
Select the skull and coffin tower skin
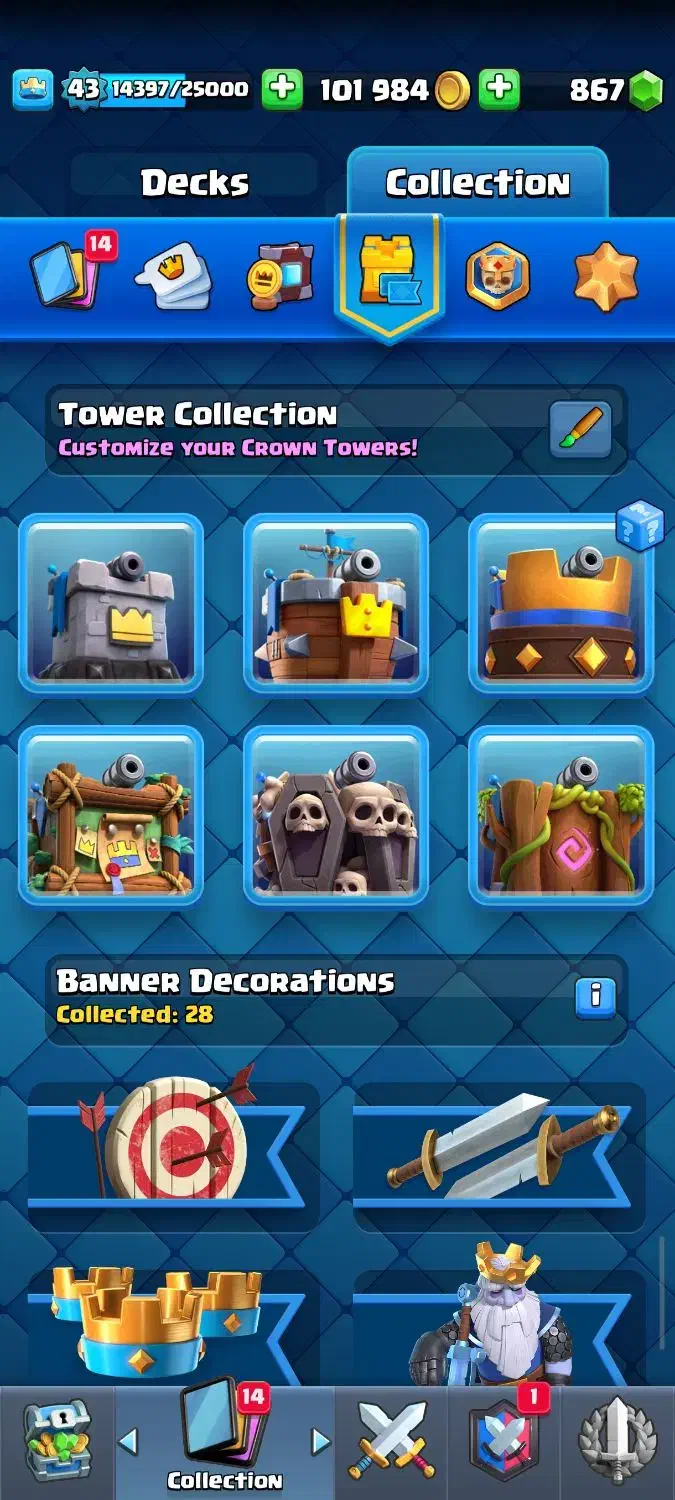(336, 815)
